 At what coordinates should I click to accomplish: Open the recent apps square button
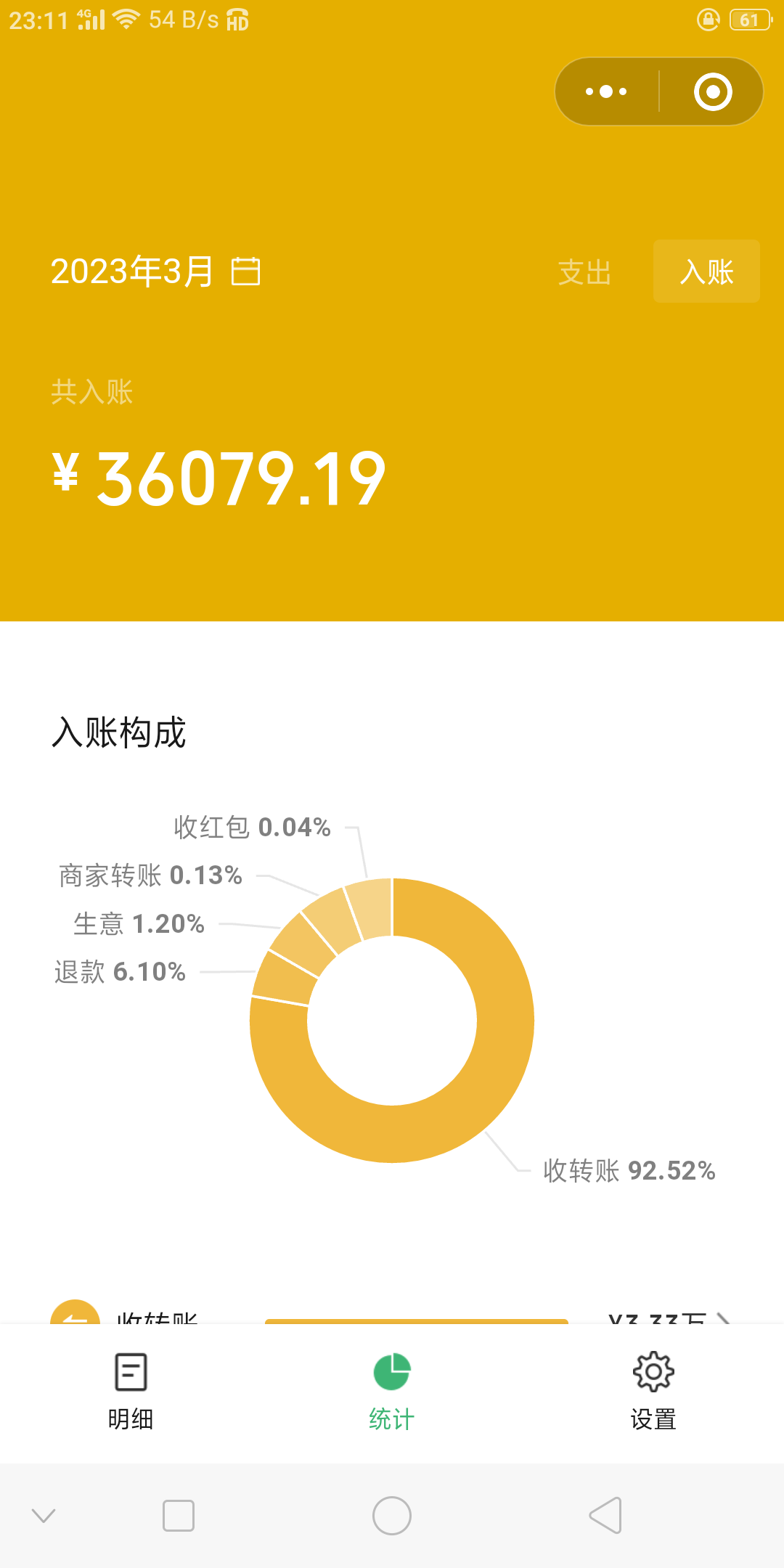point(179,1516)
